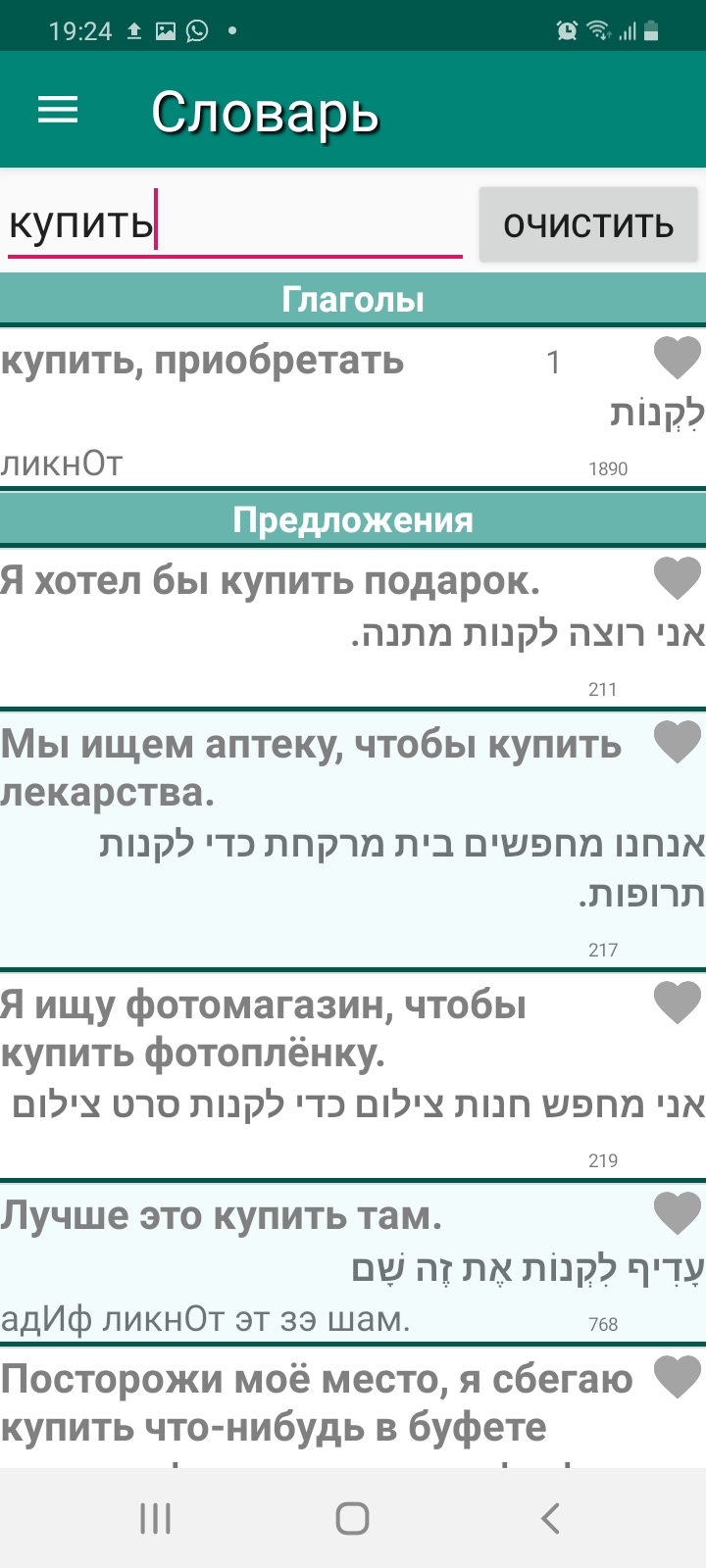Open the sentence "Лучше это купить там."
The image size is (706, 1568).
[353, 1262]
